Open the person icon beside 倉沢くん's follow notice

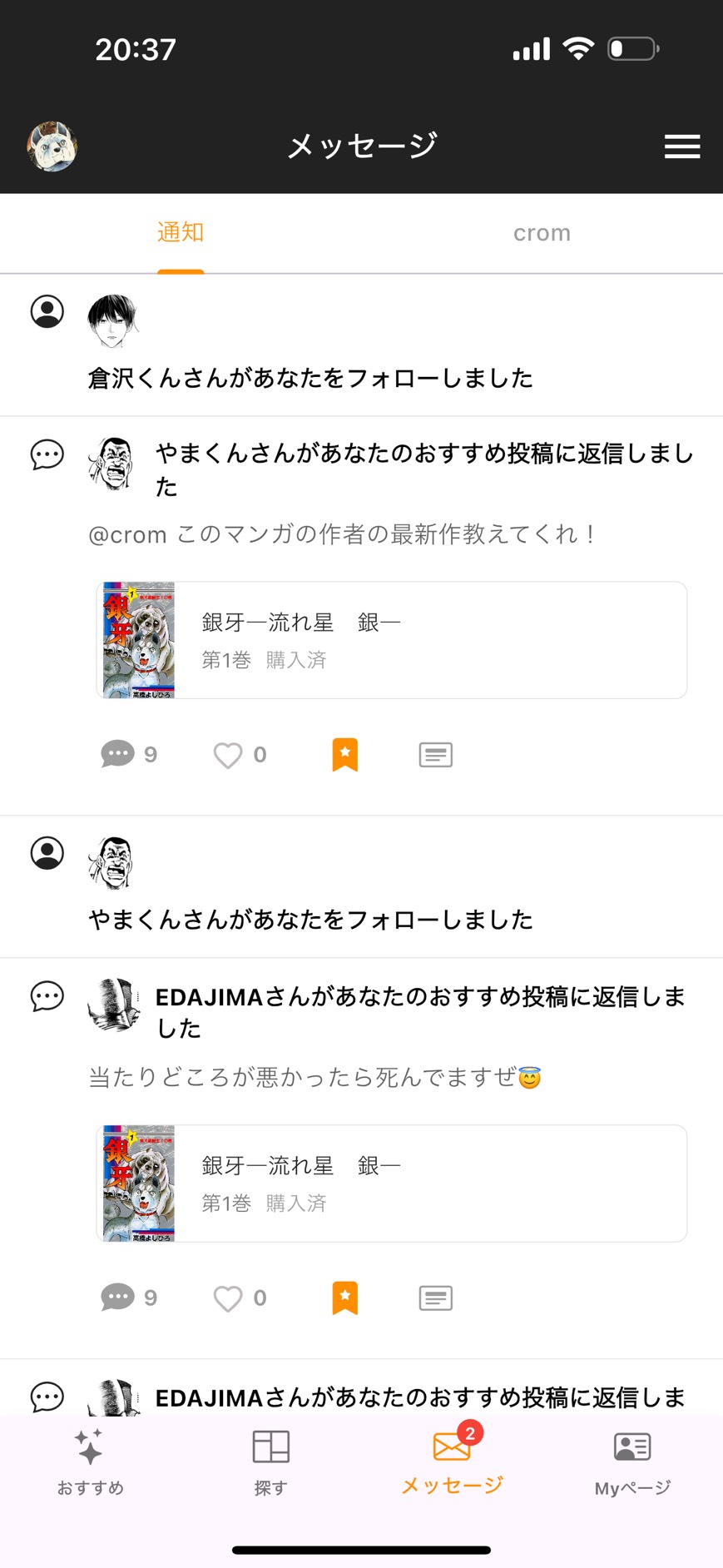pyautogui.click(x=47, y=312)
